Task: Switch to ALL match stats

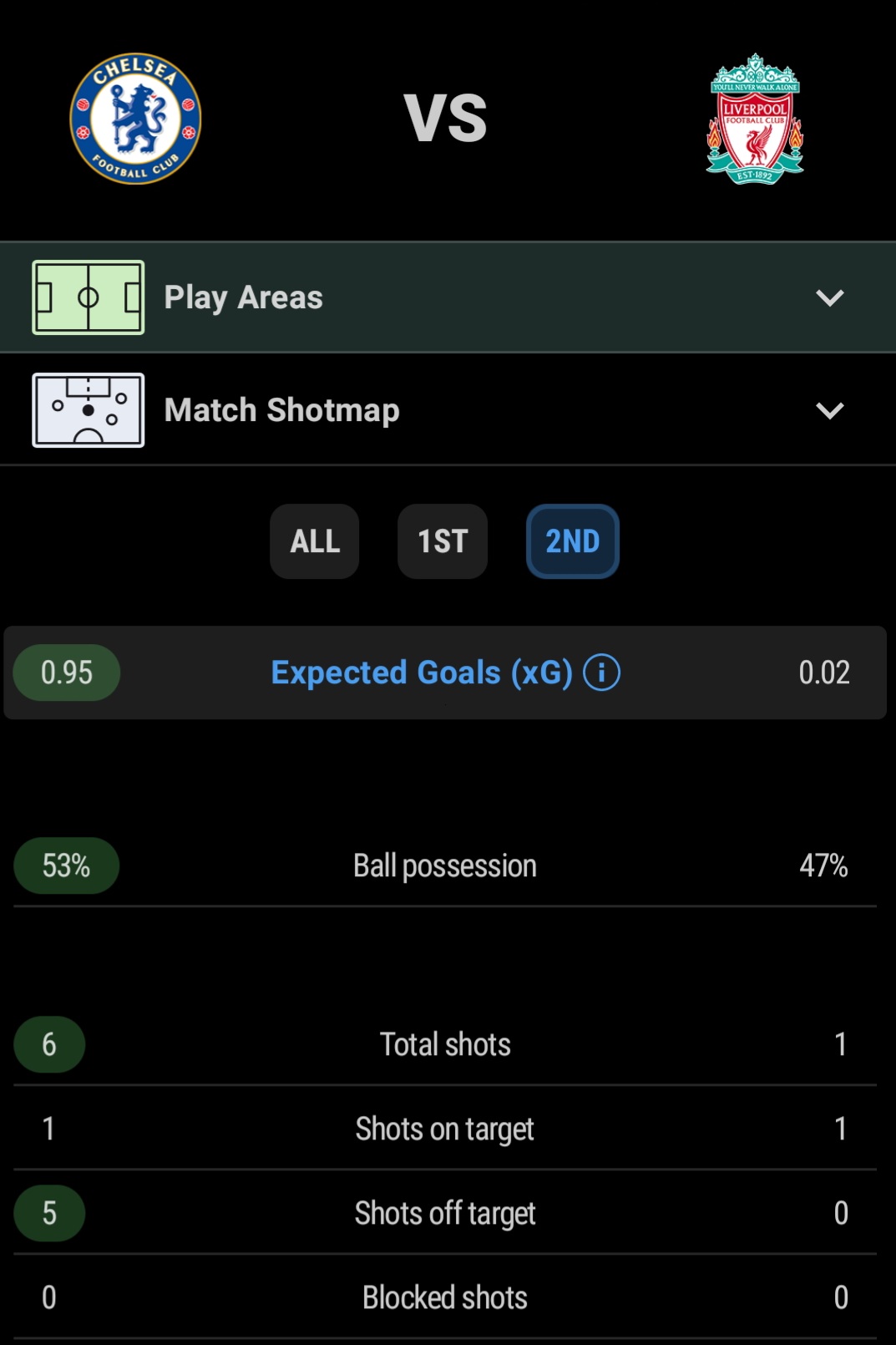Action: pyautogui.click(x=315, y=541)
